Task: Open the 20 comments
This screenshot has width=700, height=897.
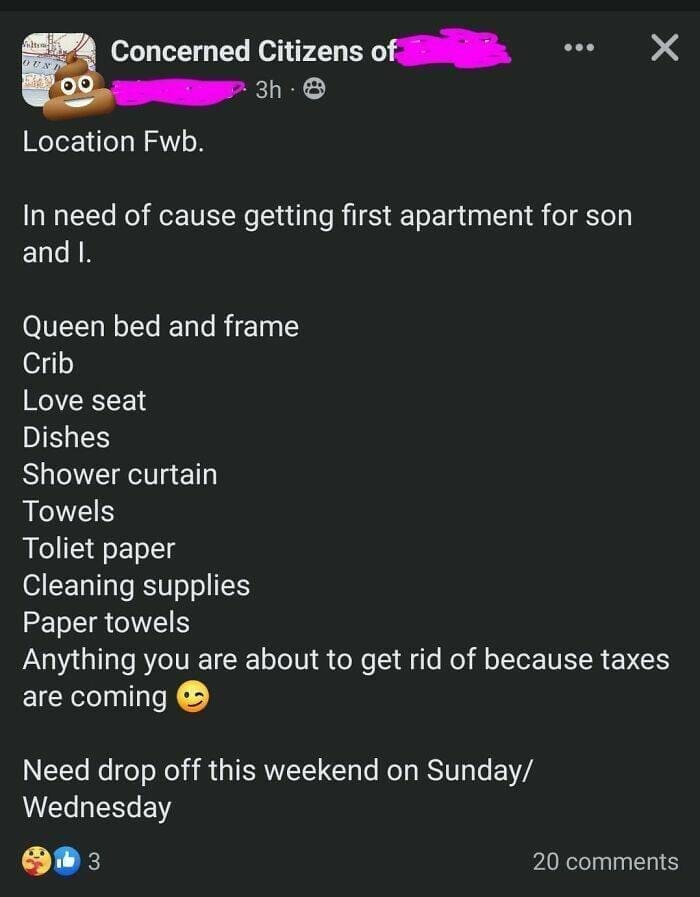Action: [x=605, y=861]
